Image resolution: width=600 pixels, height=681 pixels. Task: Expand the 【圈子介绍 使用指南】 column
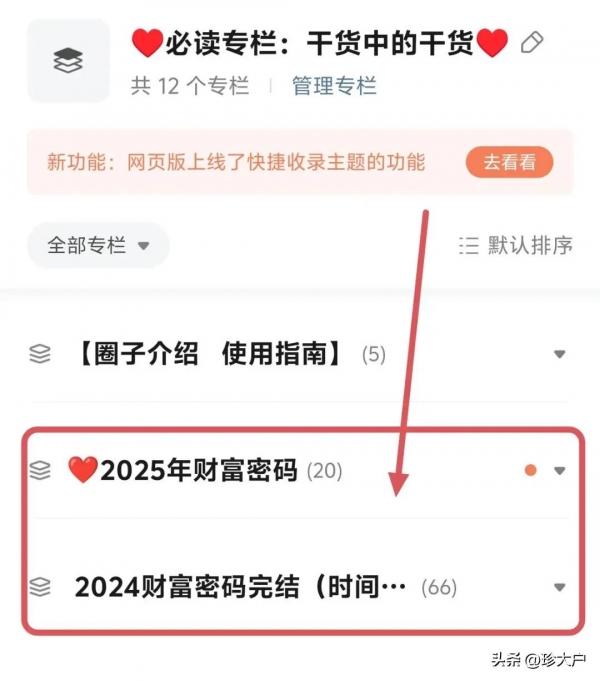(x=559, y=354)
